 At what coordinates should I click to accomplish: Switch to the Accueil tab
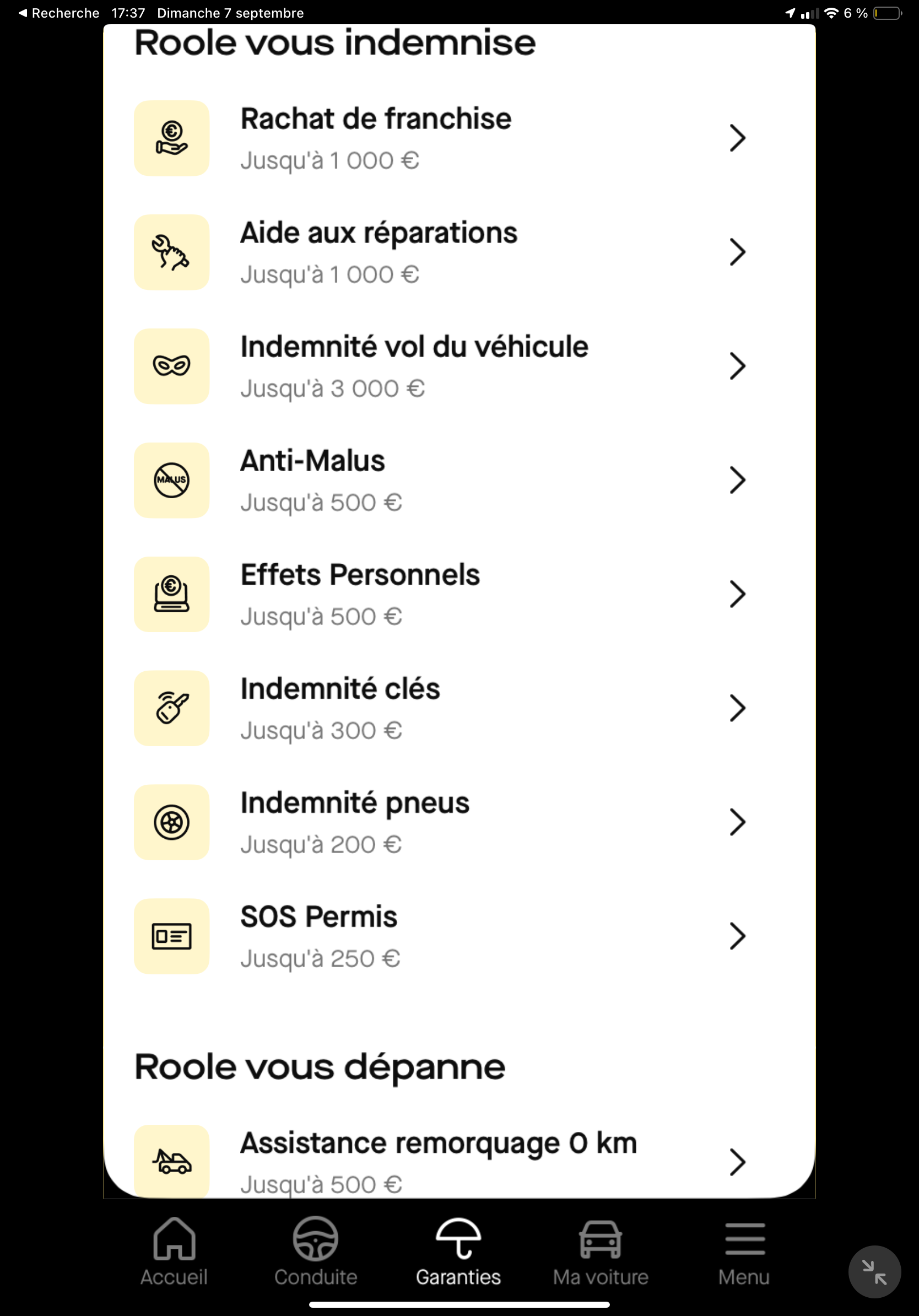click(x=174, y=1252)
